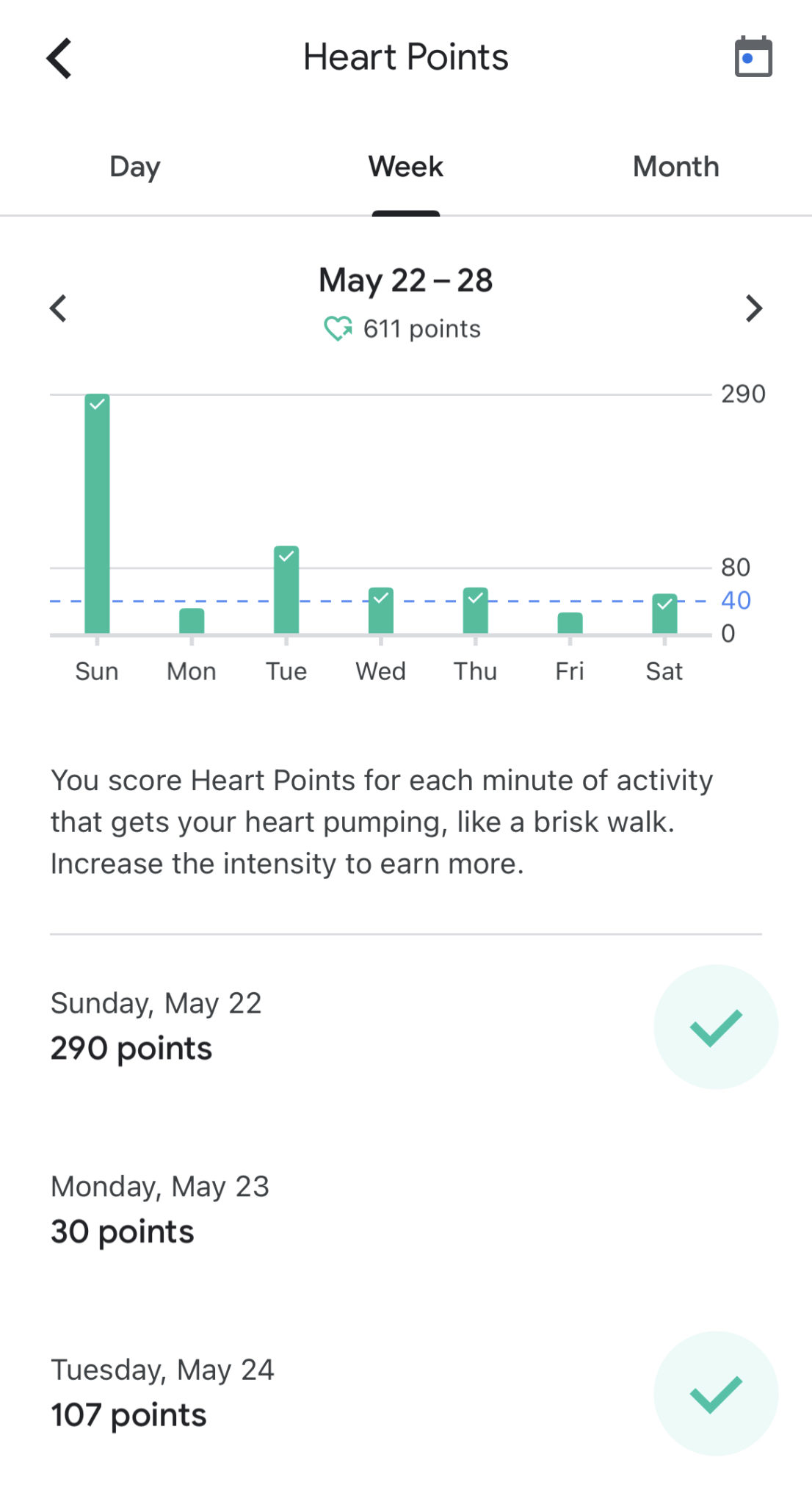Click the Heart Points icon beside 611 points
The height and width of the screenshot is (1504, 812).
(x=339, y=328)
